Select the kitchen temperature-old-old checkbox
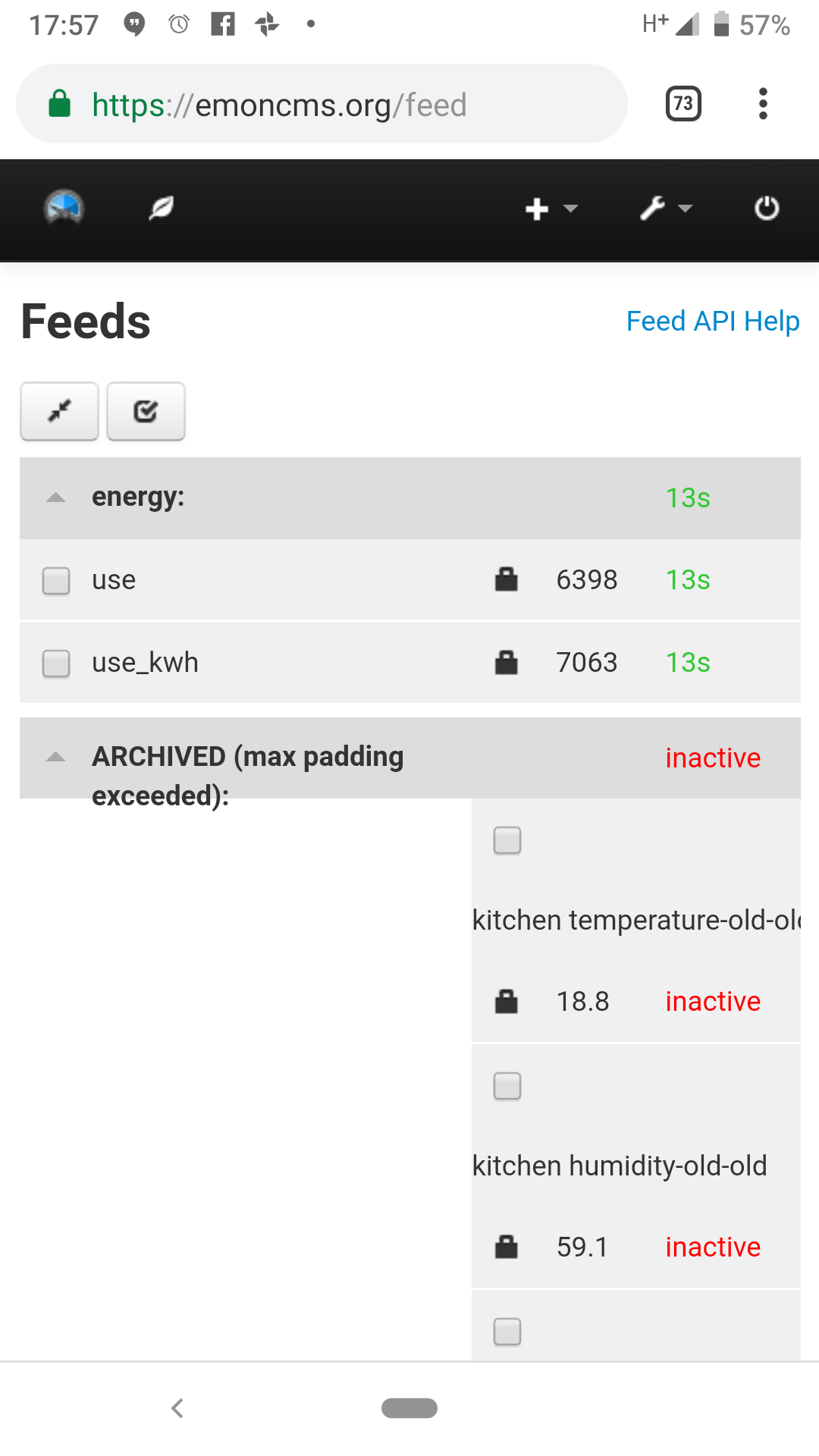 506,839
